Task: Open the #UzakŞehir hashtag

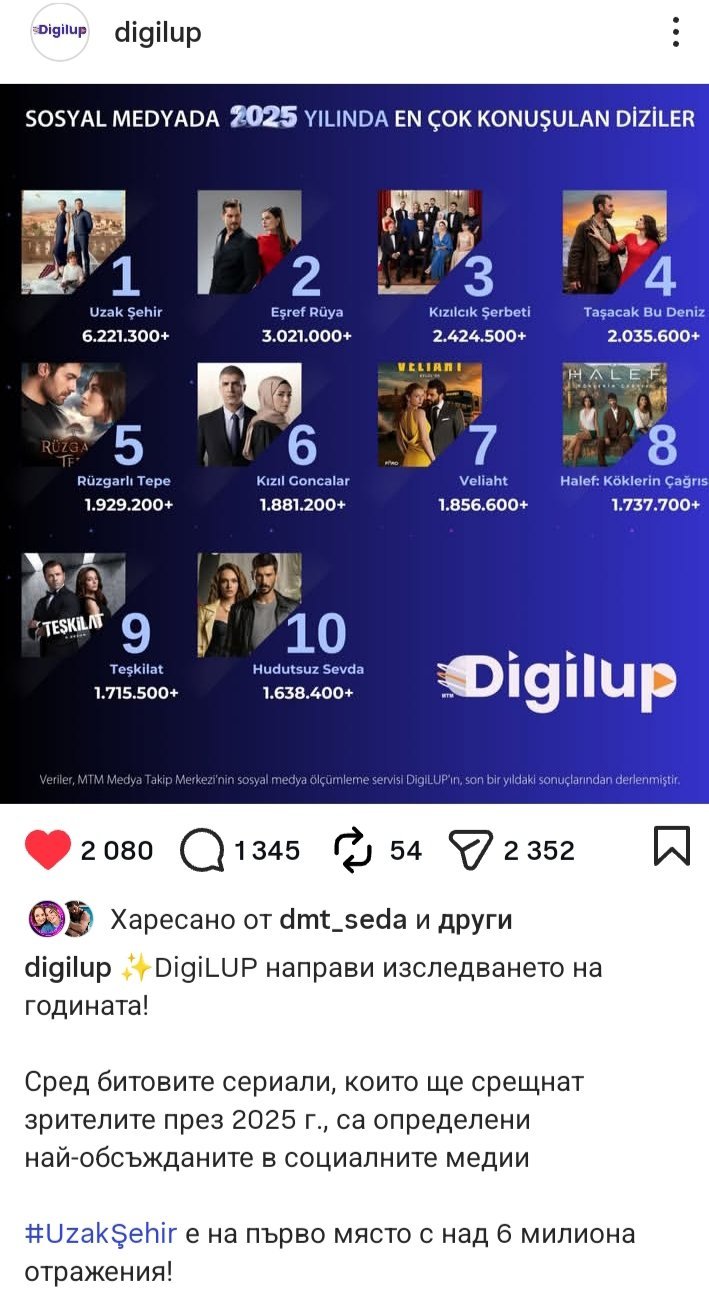Action: coord(100,1233)
